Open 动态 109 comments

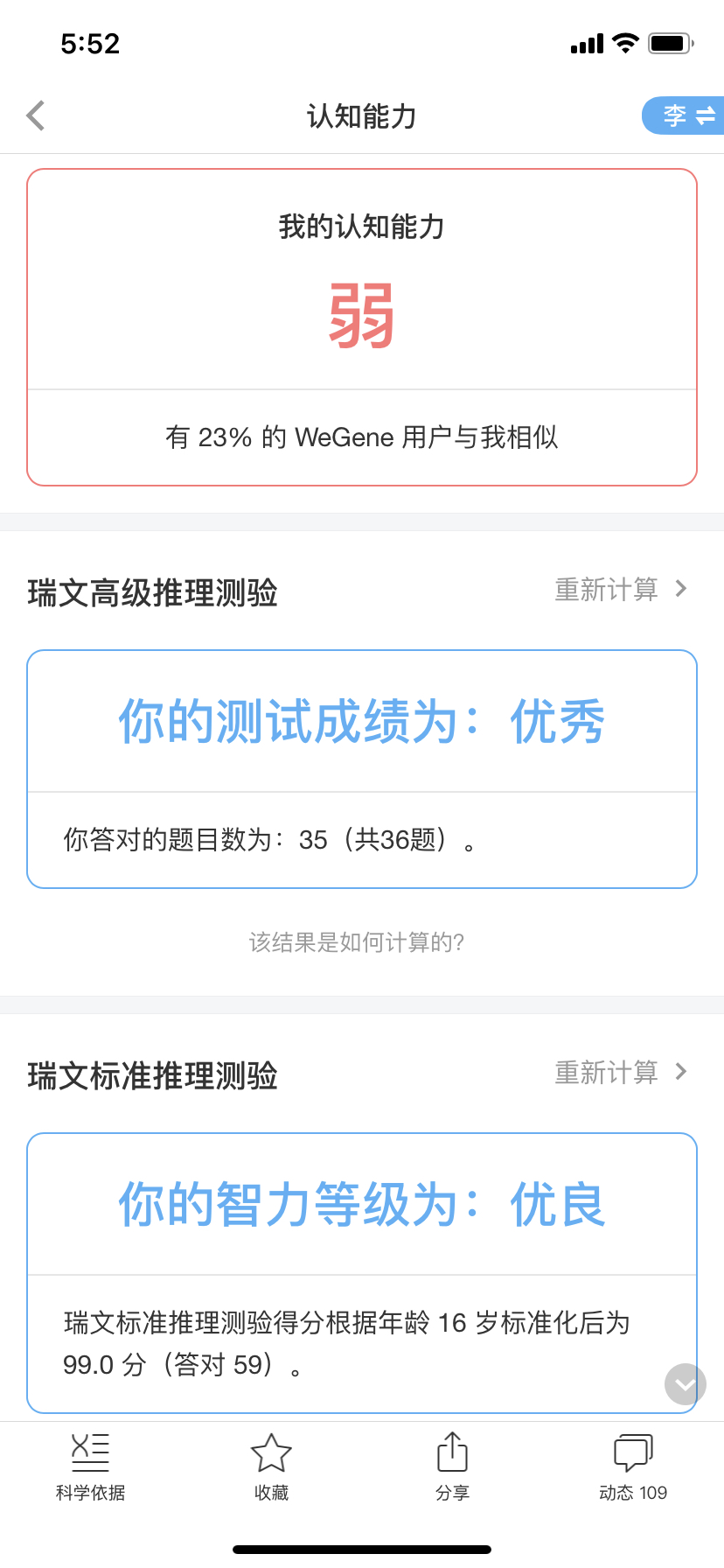pos(633,1467)
